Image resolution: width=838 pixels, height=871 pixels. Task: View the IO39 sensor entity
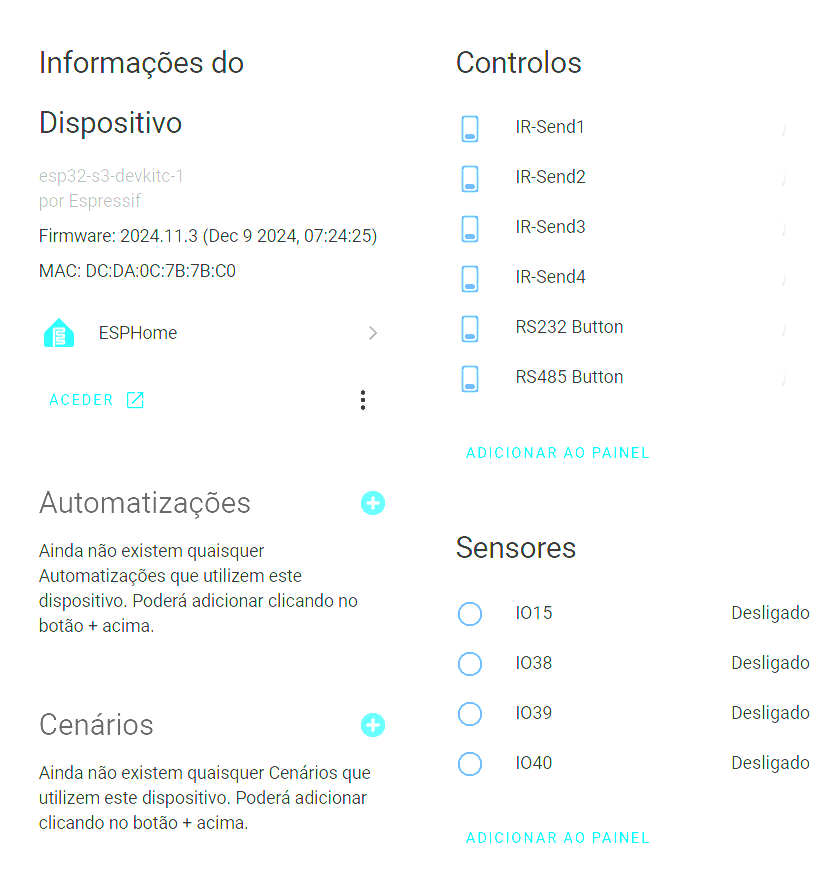coord(633,713)
